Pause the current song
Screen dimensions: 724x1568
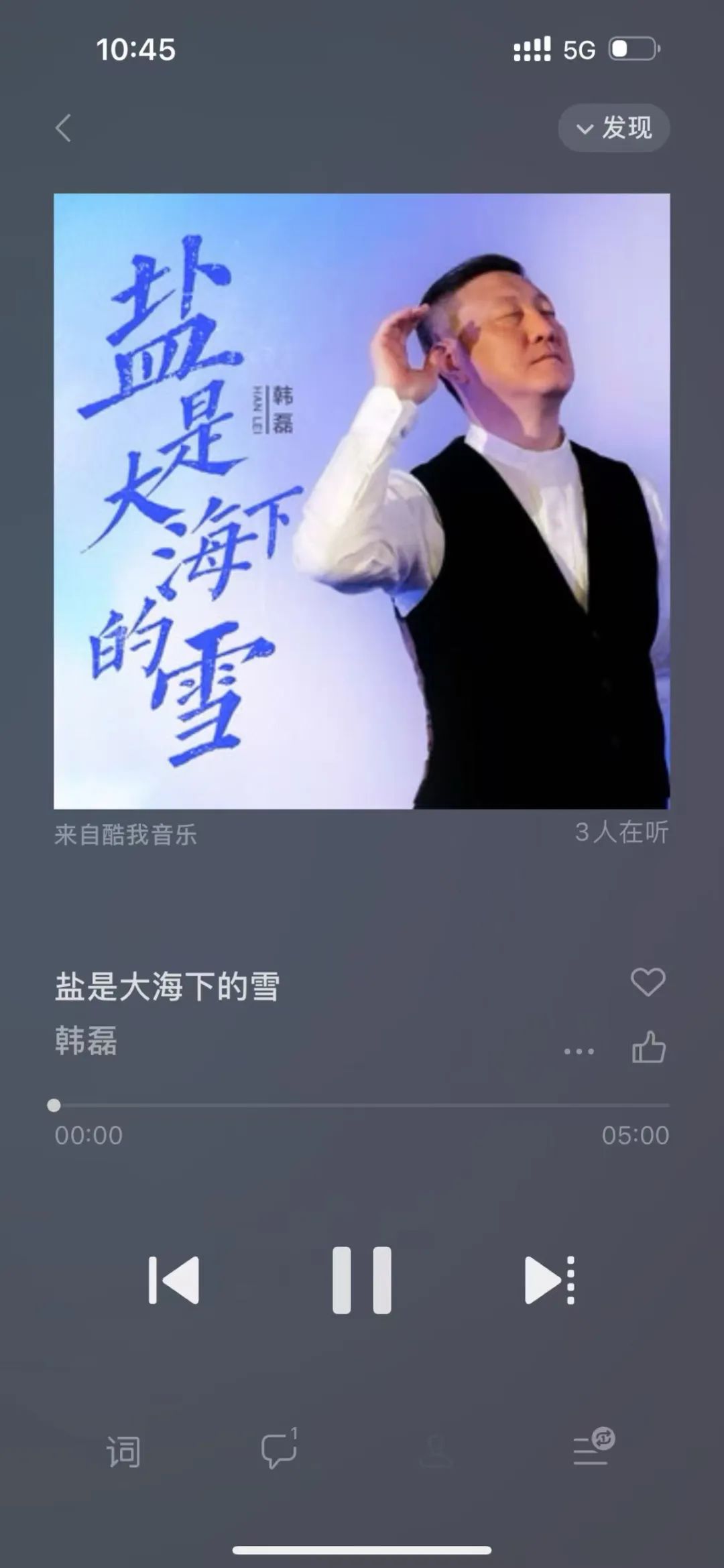click(362, 1280)
